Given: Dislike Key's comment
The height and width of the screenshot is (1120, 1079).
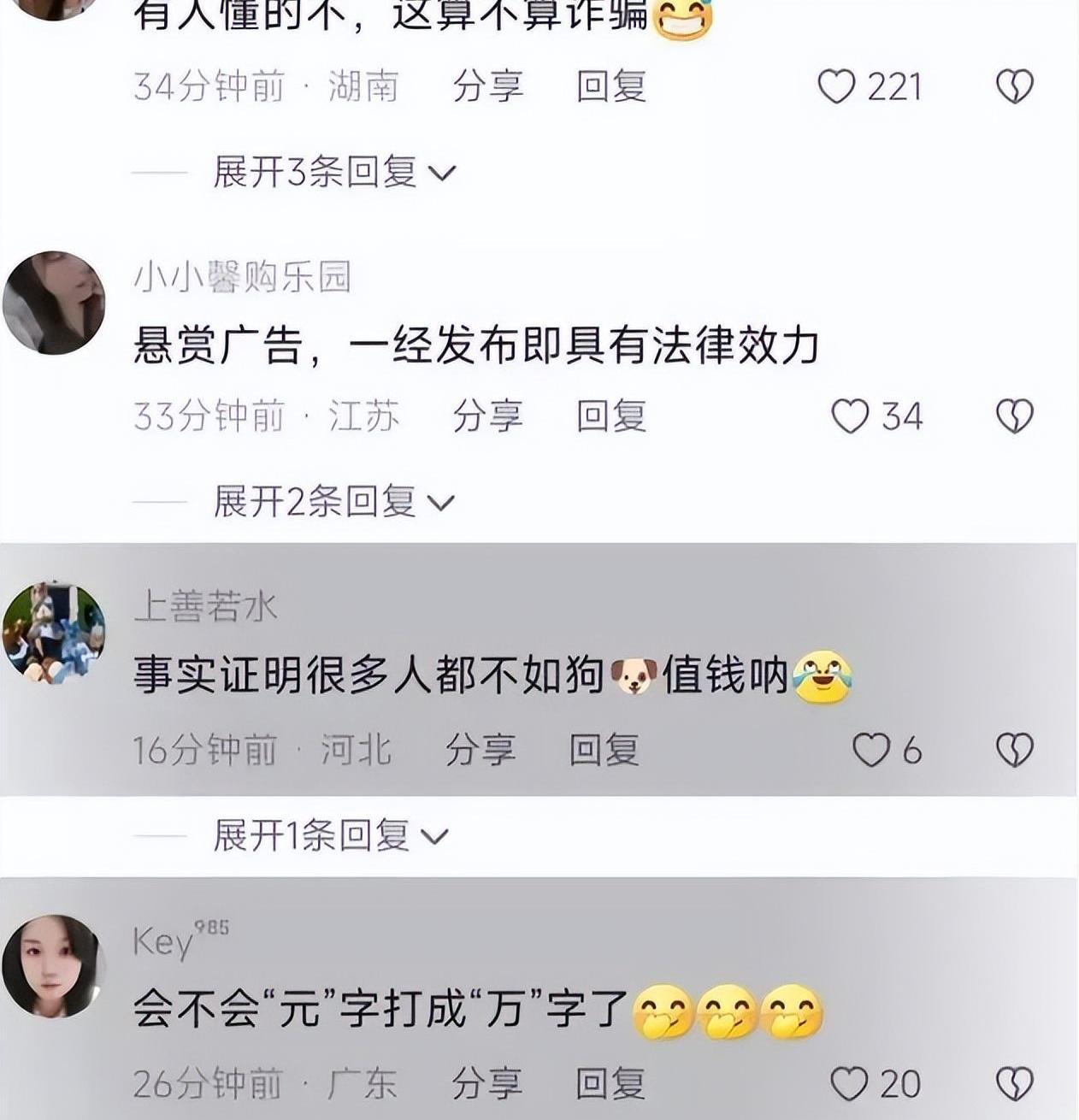Looking at the screenshot, I should pyautogui.click(x=1015, y=1084).
